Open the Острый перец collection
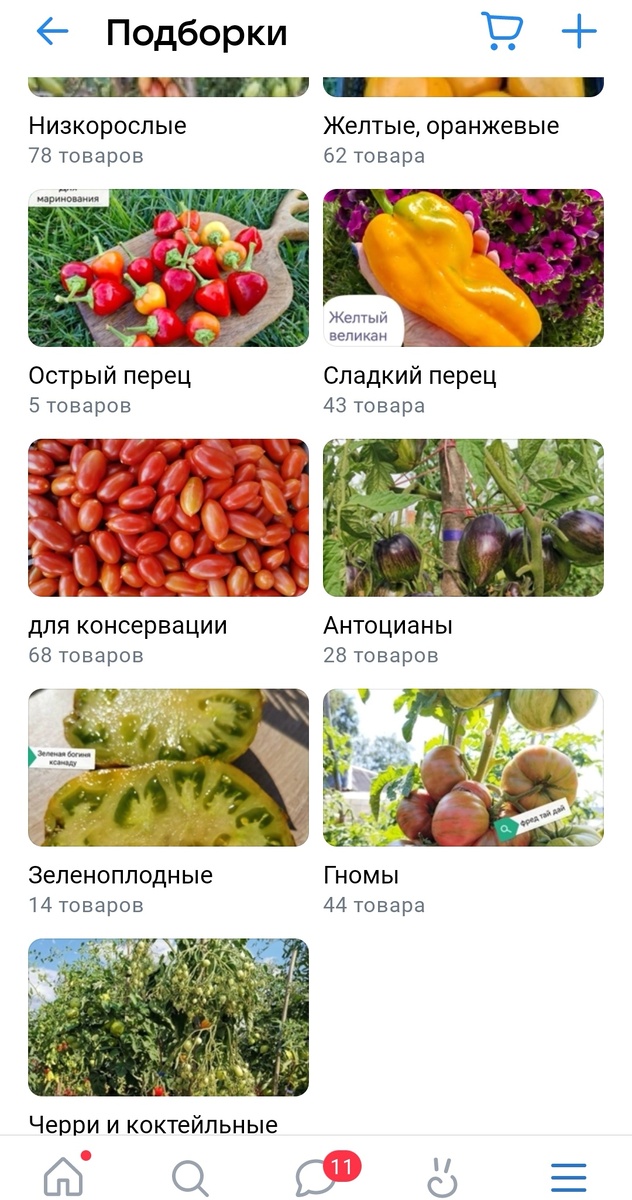The height and width of the screenshot is (1200, 632). pyautogui.click(x=168, y=268)
